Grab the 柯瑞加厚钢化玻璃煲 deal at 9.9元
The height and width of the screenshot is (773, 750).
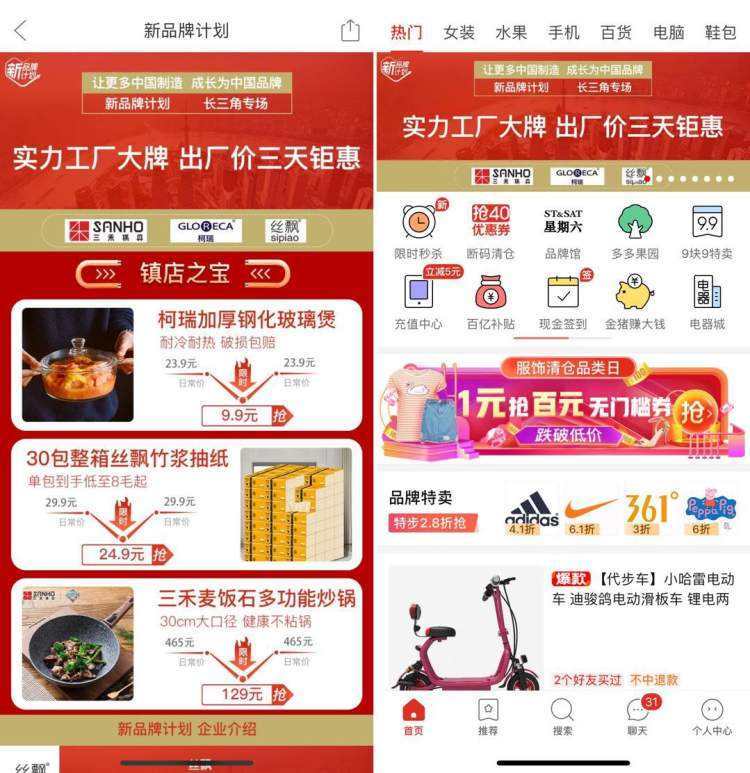pyautogui.click(x=245, y=415)
